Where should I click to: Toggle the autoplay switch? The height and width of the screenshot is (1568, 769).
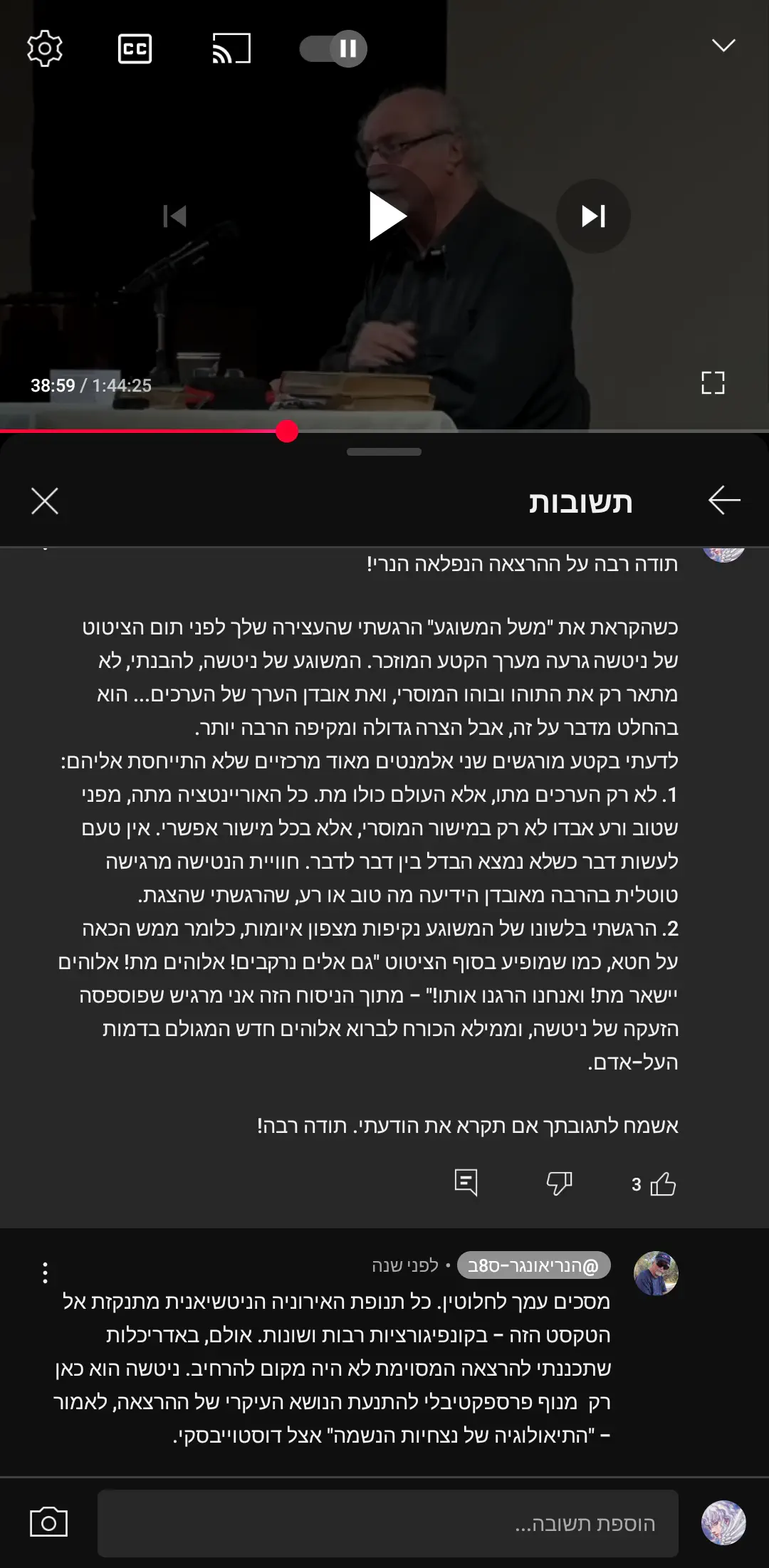[333, 48]
